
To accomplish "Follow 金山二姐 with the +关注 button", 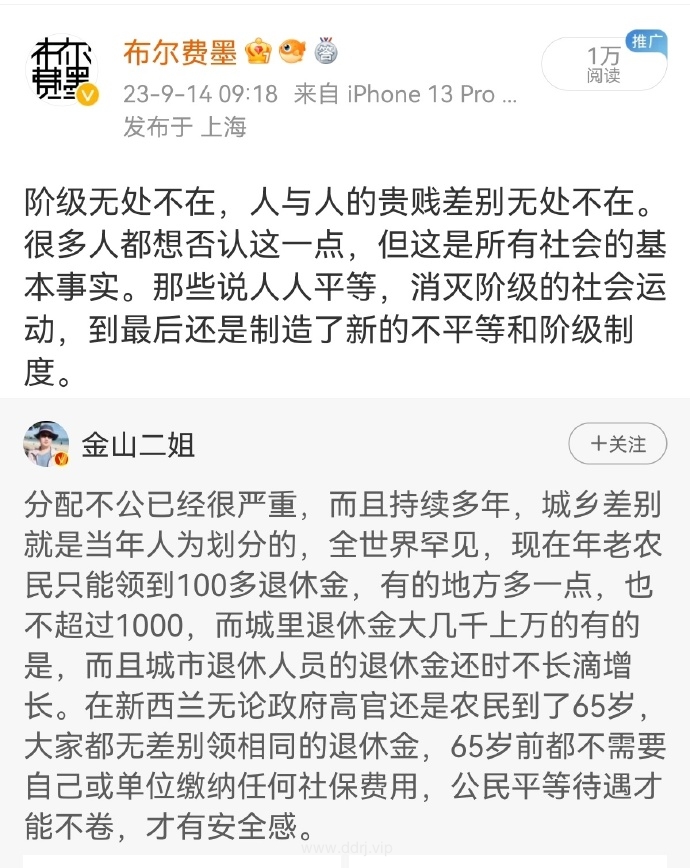I will (616, 444).
